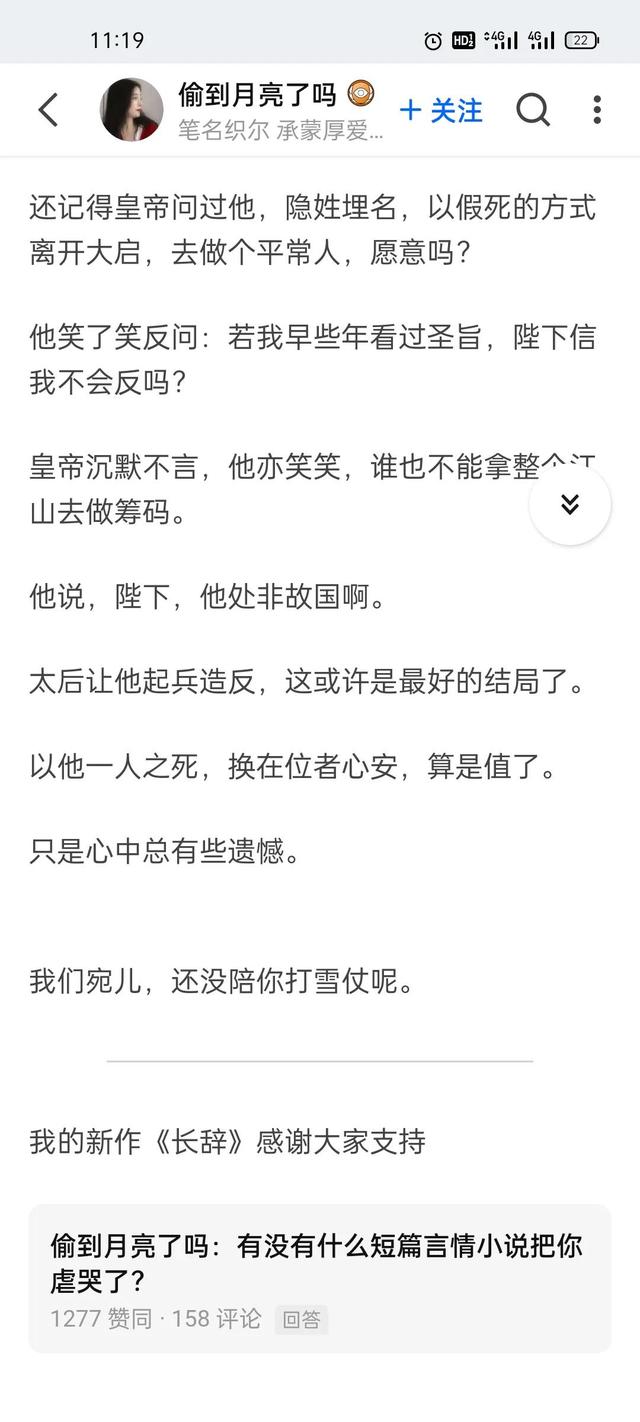
Task: Open author name 偷到月亮了吗 profile
Action: (257, 96)
